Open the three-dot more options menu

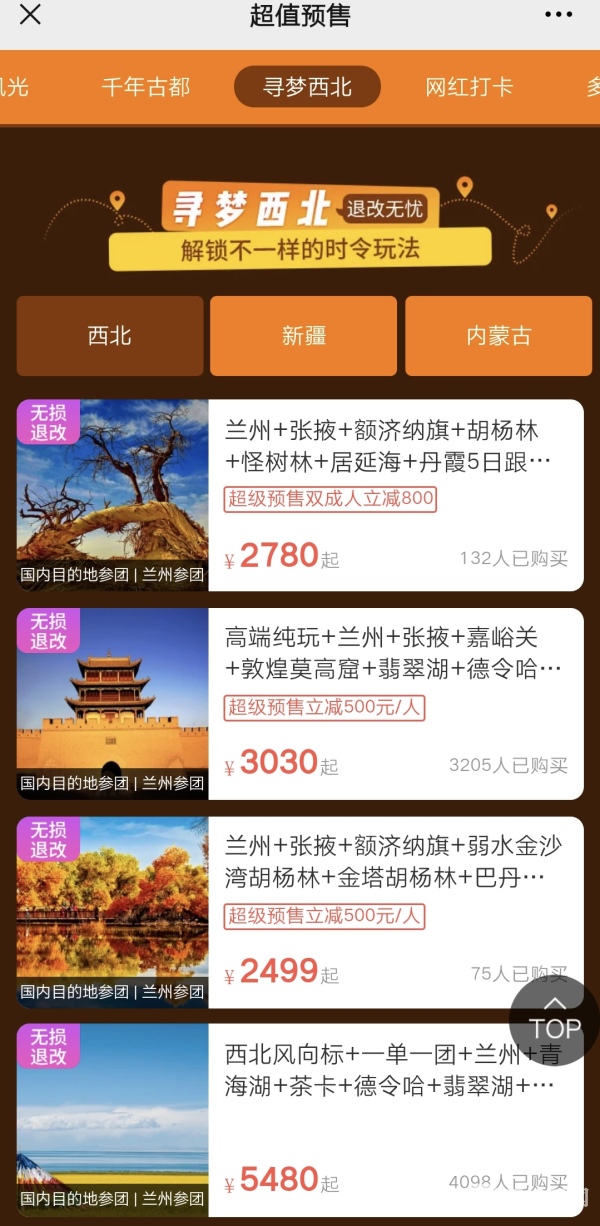[x=559, y=15]
